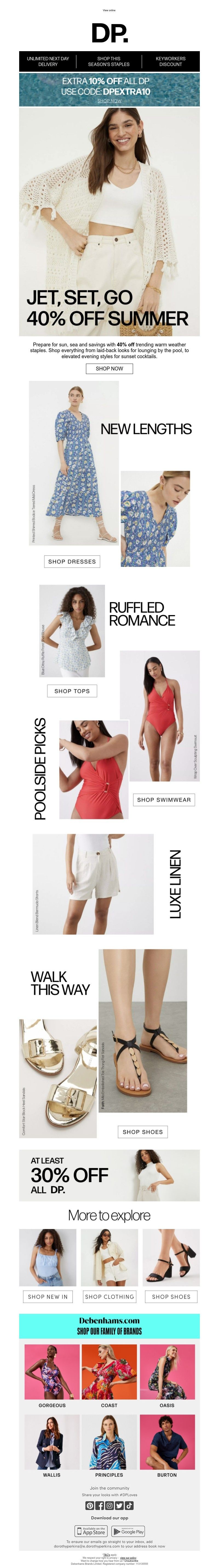Open the Shop Tops button
The height and width of the screenshot is (1568, 219).
point(72,691)
